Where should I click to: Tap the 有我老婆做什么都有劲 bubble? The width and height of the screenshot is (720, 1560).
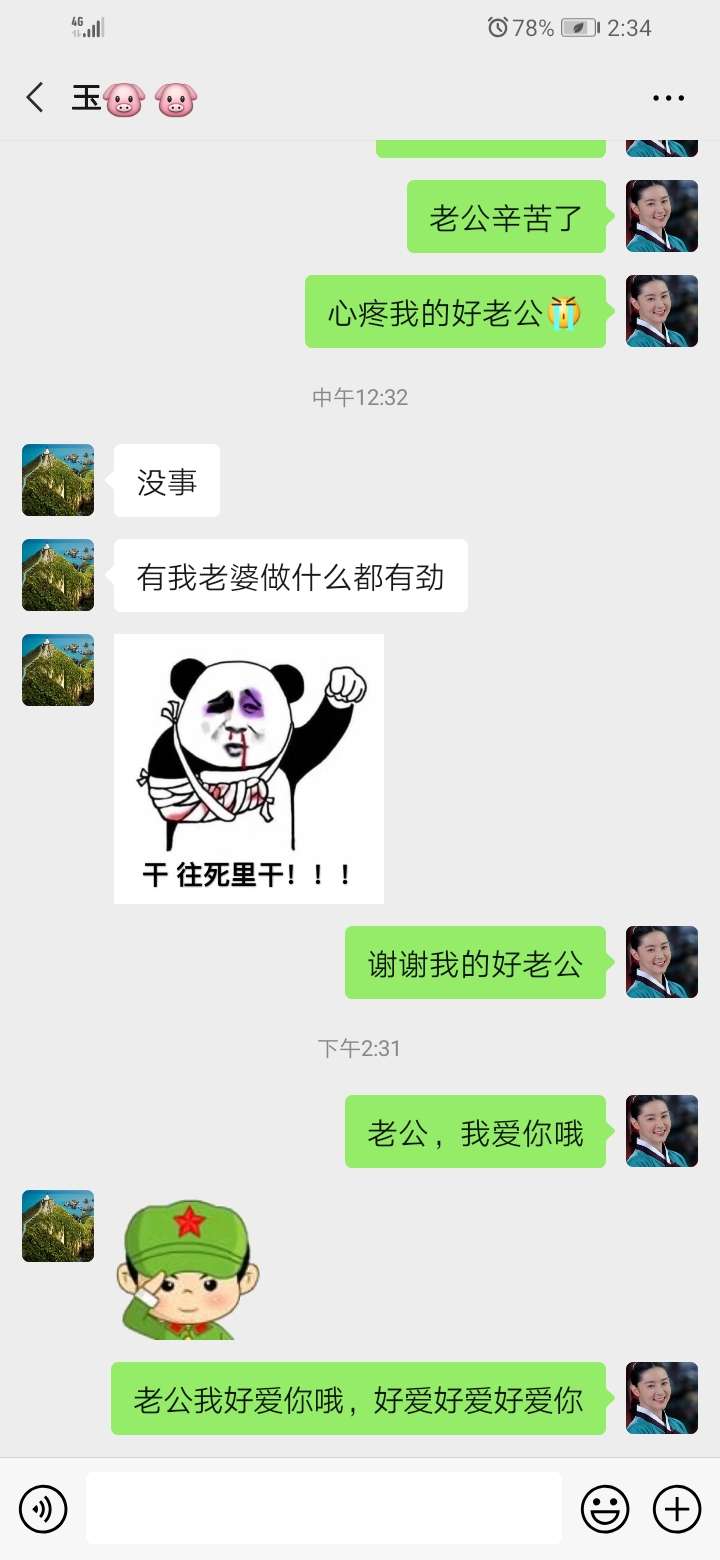[x=290, y=575]
